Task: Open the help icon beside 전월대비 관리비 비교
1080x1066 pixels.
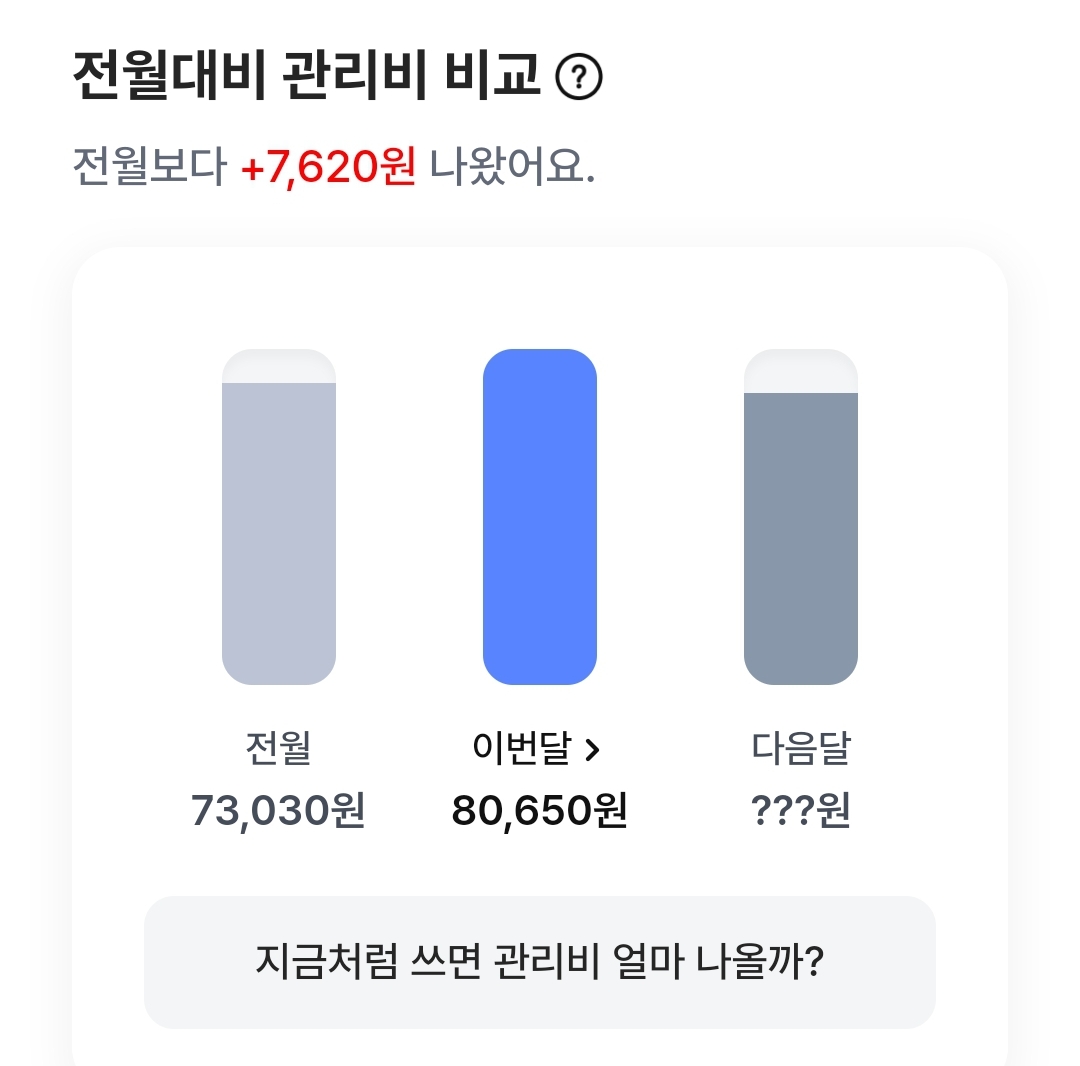Action: click(x=579, y=76)
